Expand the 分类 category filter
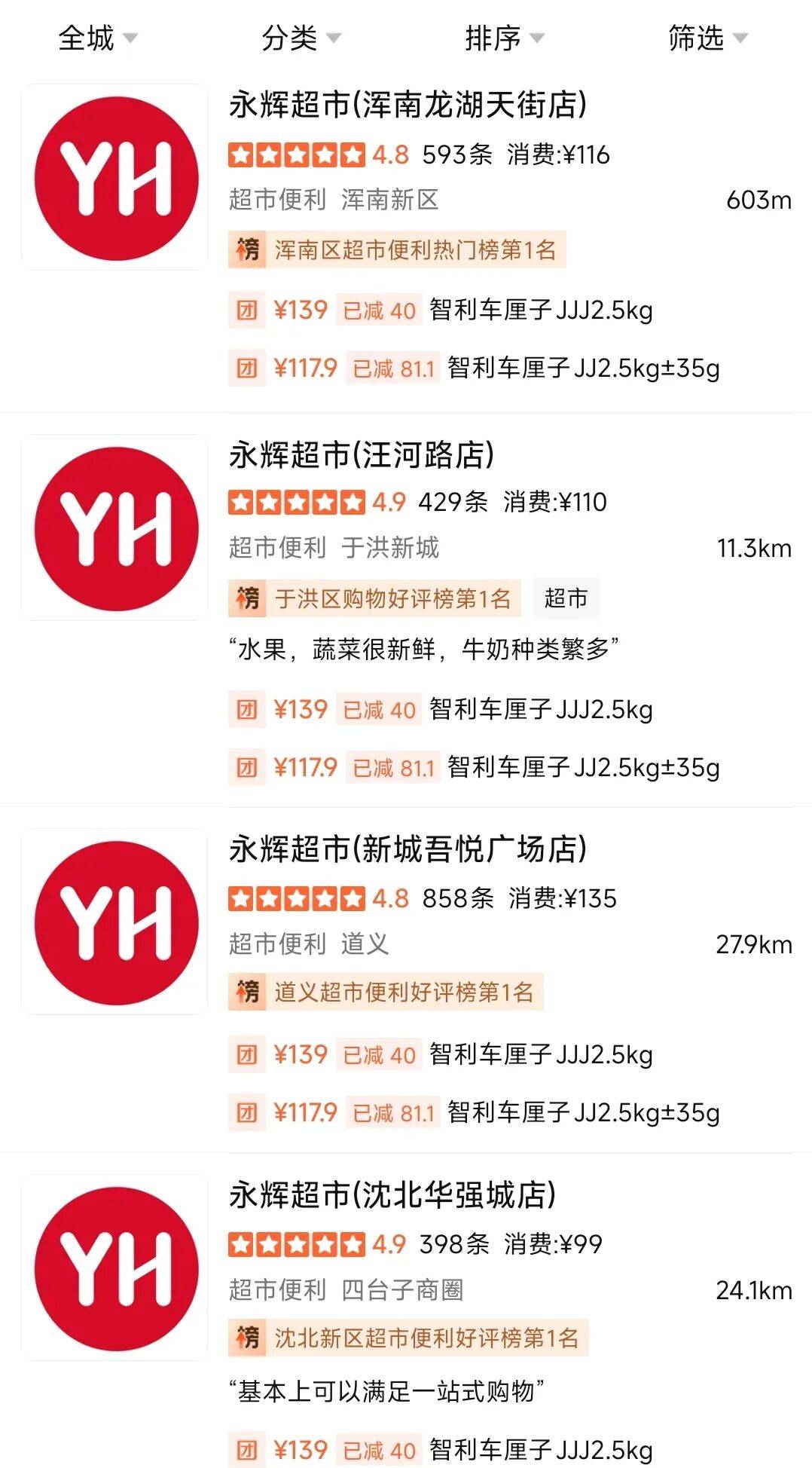Image resolution: width=812 pixels, height=1468 pixels. (x=301, y=38)
